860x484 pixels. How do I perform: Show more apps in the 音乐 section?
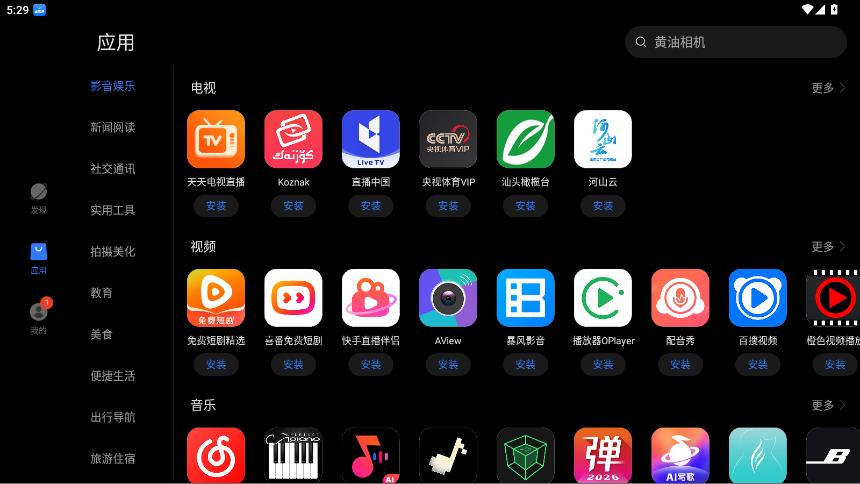(828, 405)
